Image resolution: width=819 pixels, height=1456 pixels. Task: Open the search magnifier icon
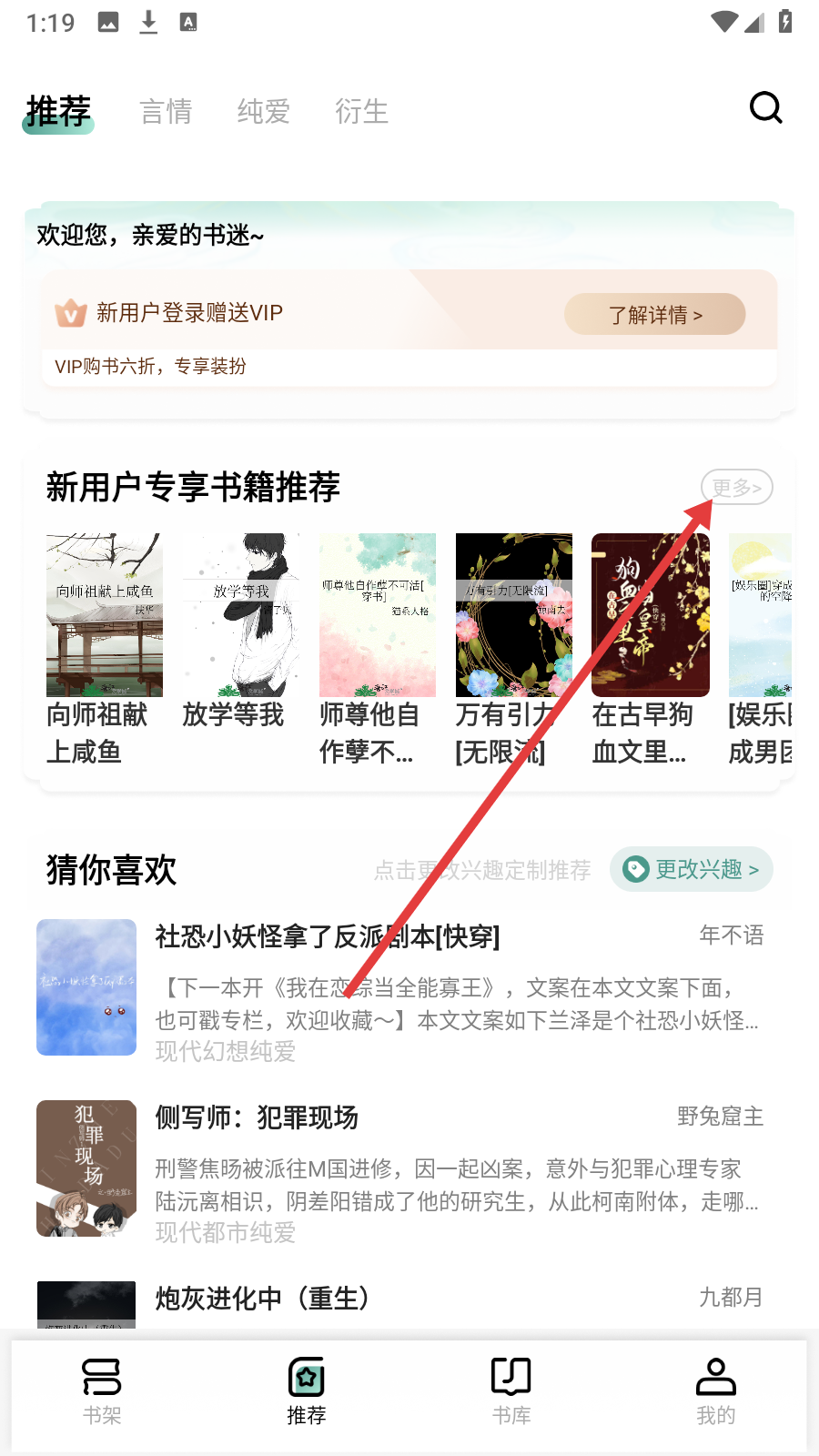(x=765, y=108)
